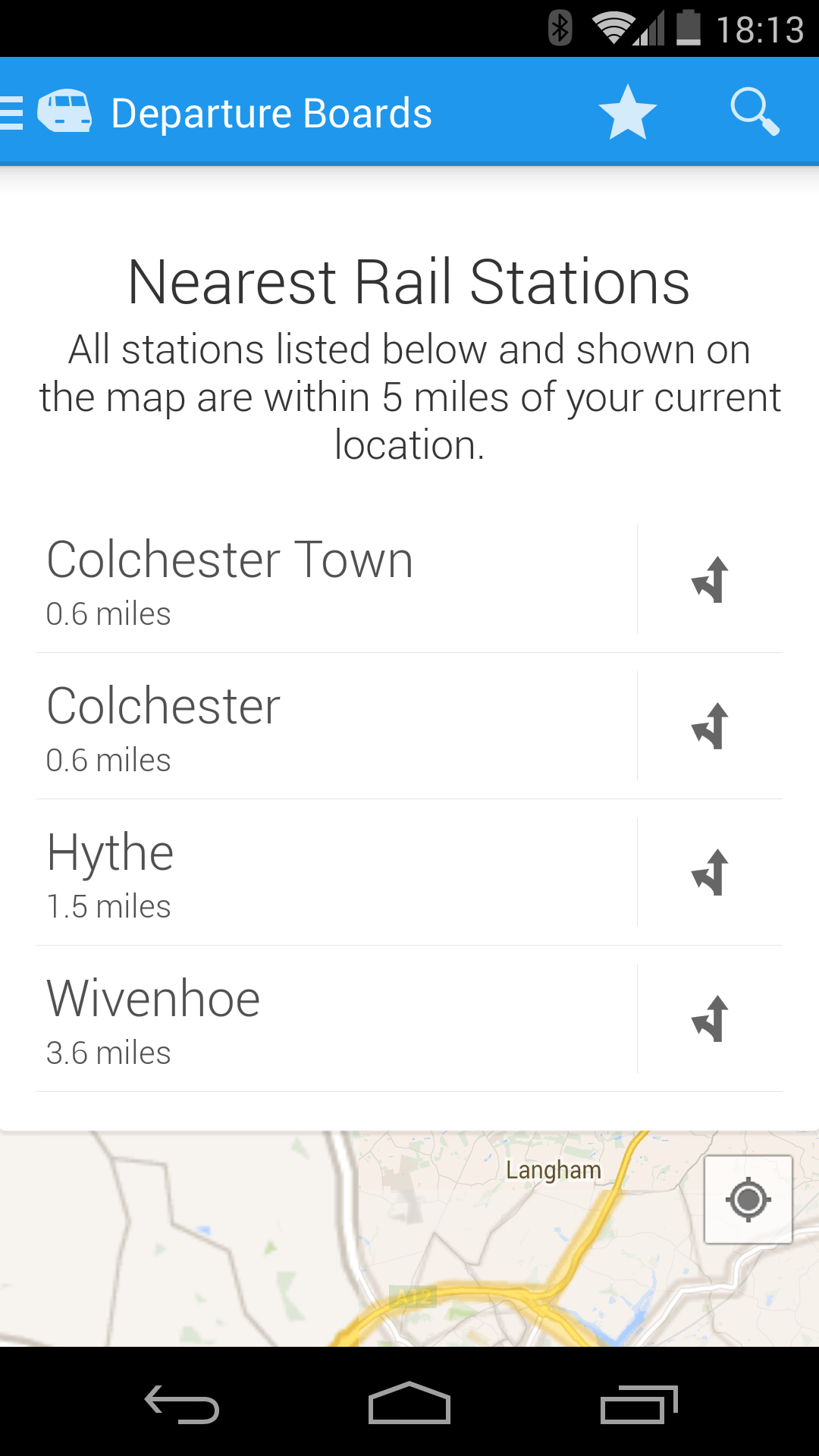The height and width of the screenshot is (1456, 819).
Task: Center map on my current location
Action: point(748,1200)
